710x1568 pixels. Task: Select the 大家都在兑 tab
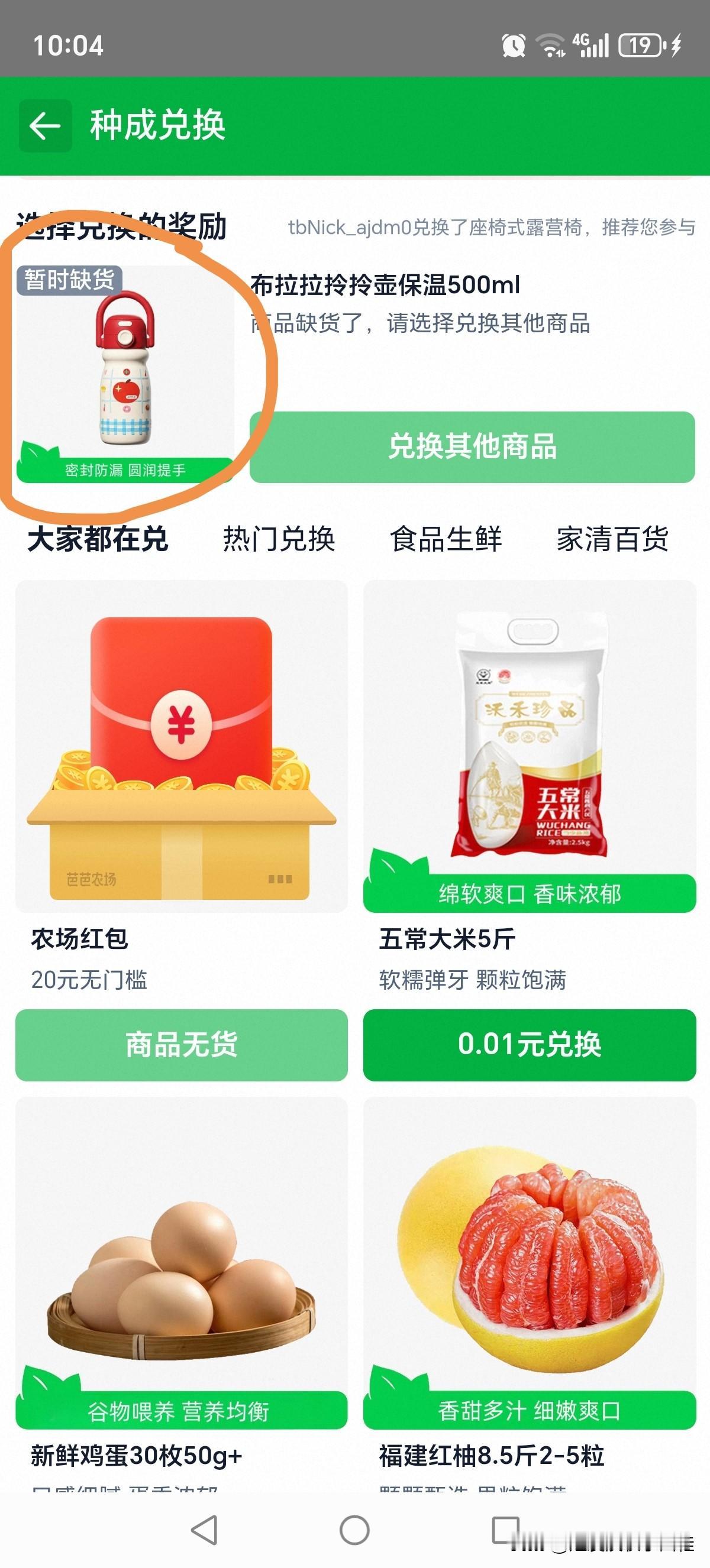[98, 542]
